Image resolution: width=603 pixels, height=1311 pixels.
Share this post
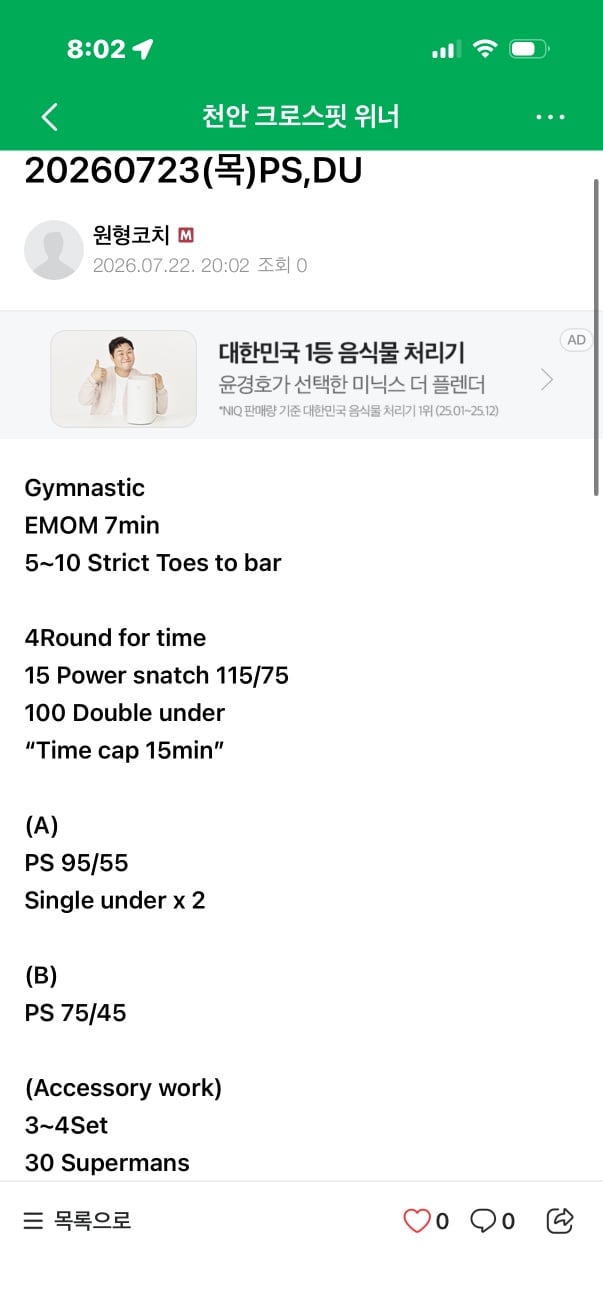tap(560, 1220)
